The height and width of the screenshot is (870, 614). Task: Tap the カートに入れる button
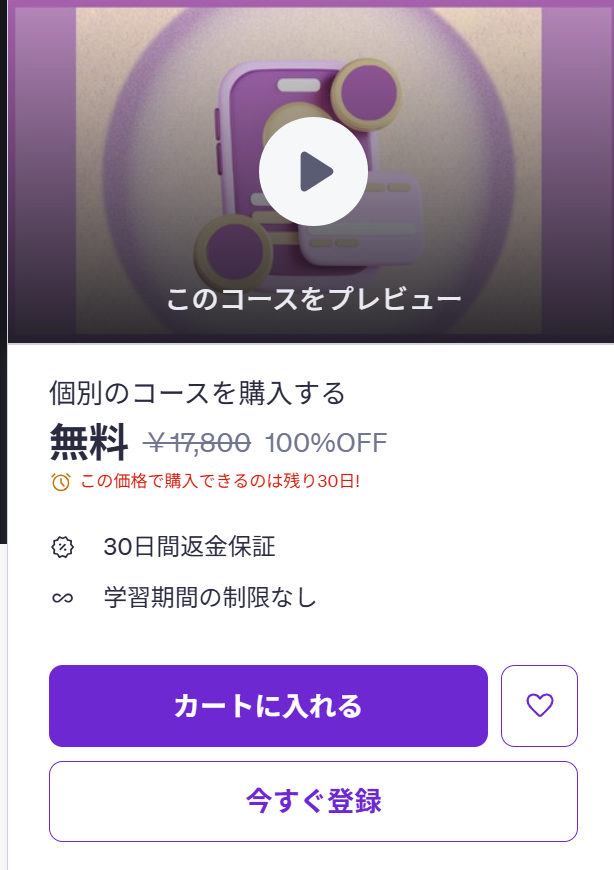268,706
